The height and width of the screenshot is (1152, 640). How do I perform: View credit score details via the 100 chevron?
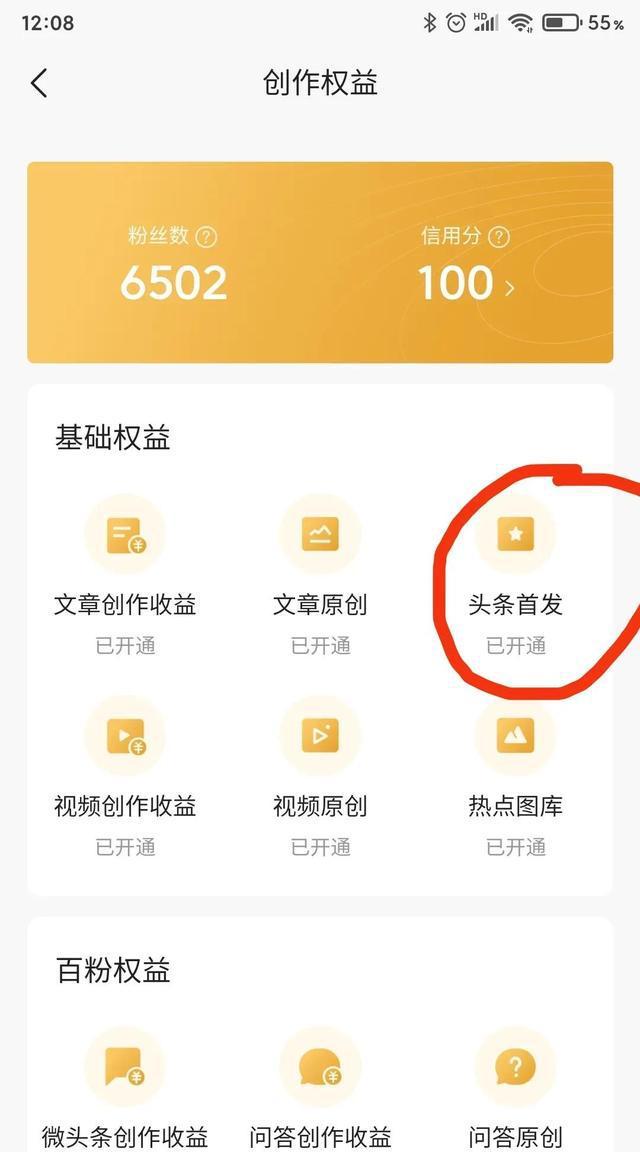tap(509, 288)
